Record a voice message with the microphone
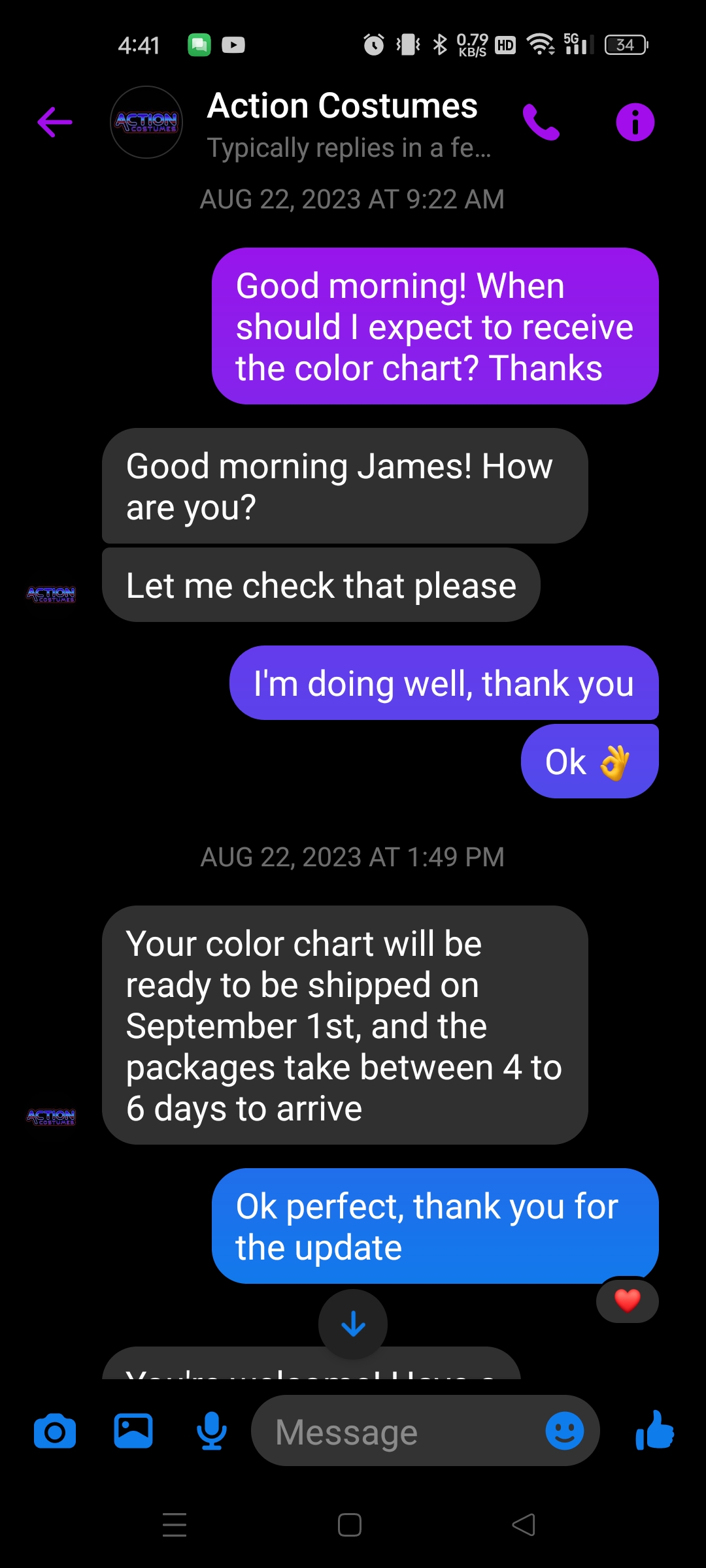The width and height of the screenshot is (706, 1568). point(212,1431)
